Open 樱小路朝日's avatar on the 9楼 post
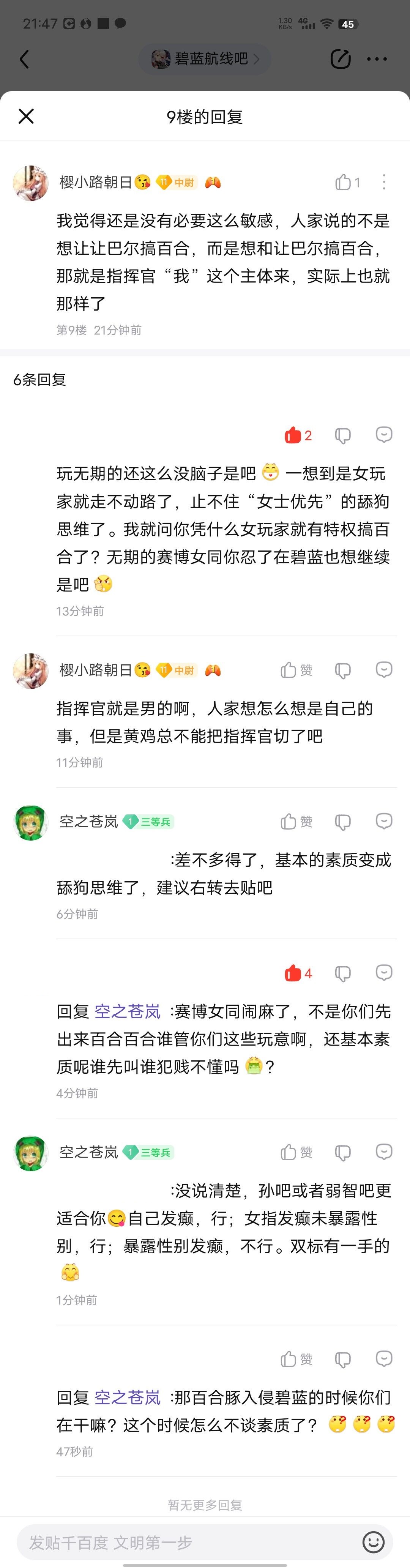The width and height of the screenshot is (410, 1568). tap(30, 183)
